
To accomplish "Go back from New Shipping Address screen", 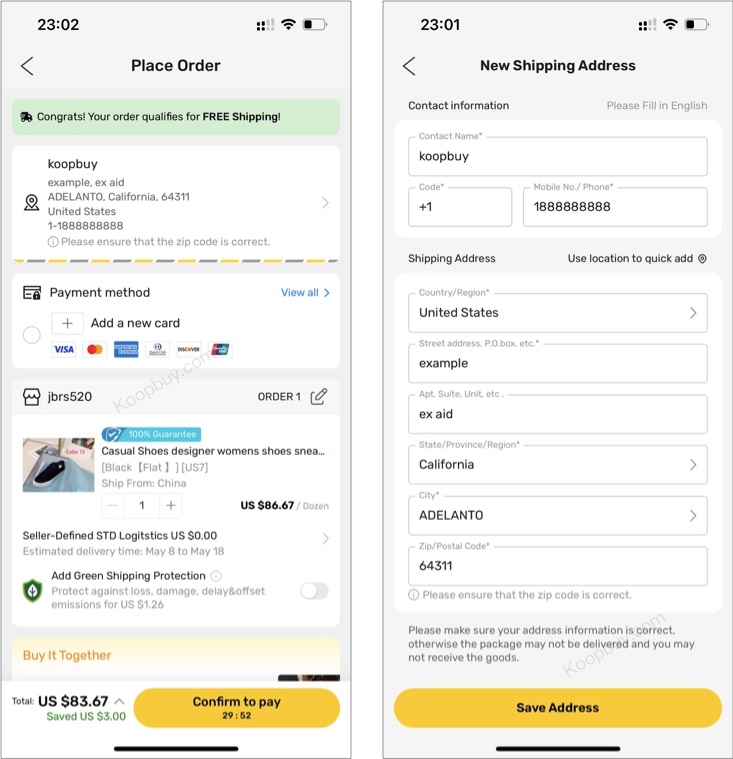I will click(x=409, y=66).
